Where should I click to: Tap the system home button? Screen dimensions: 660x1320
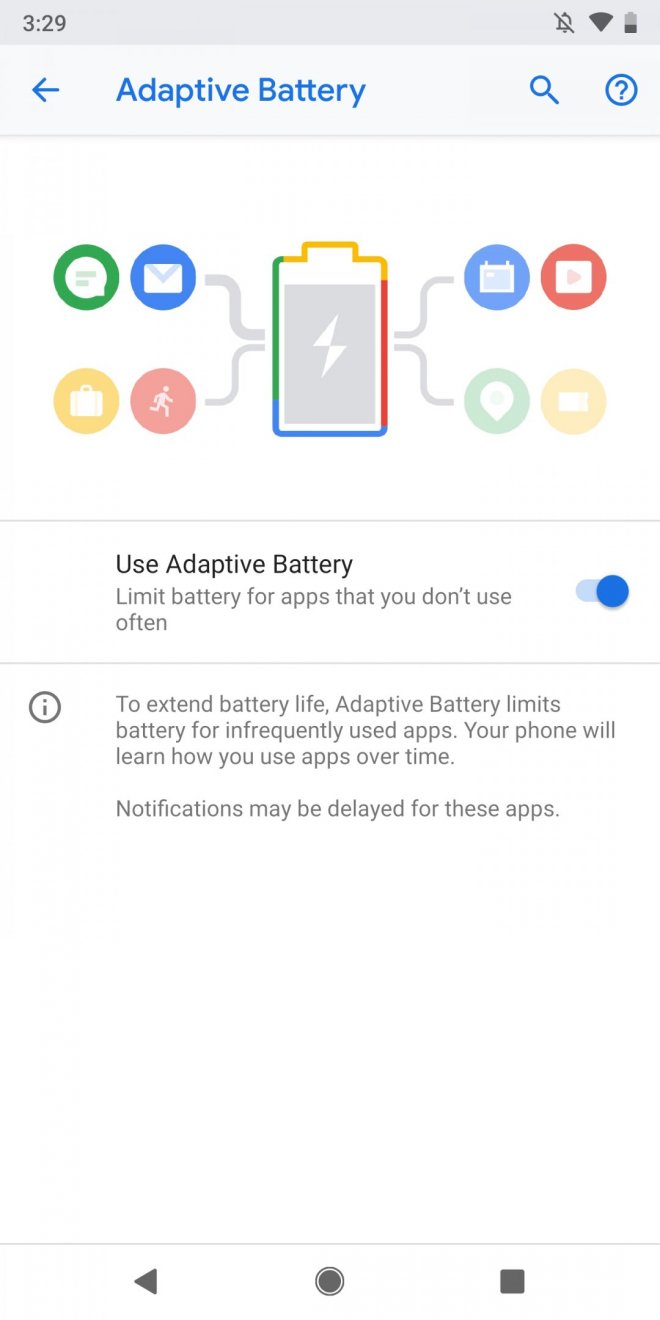point(329,1281)
